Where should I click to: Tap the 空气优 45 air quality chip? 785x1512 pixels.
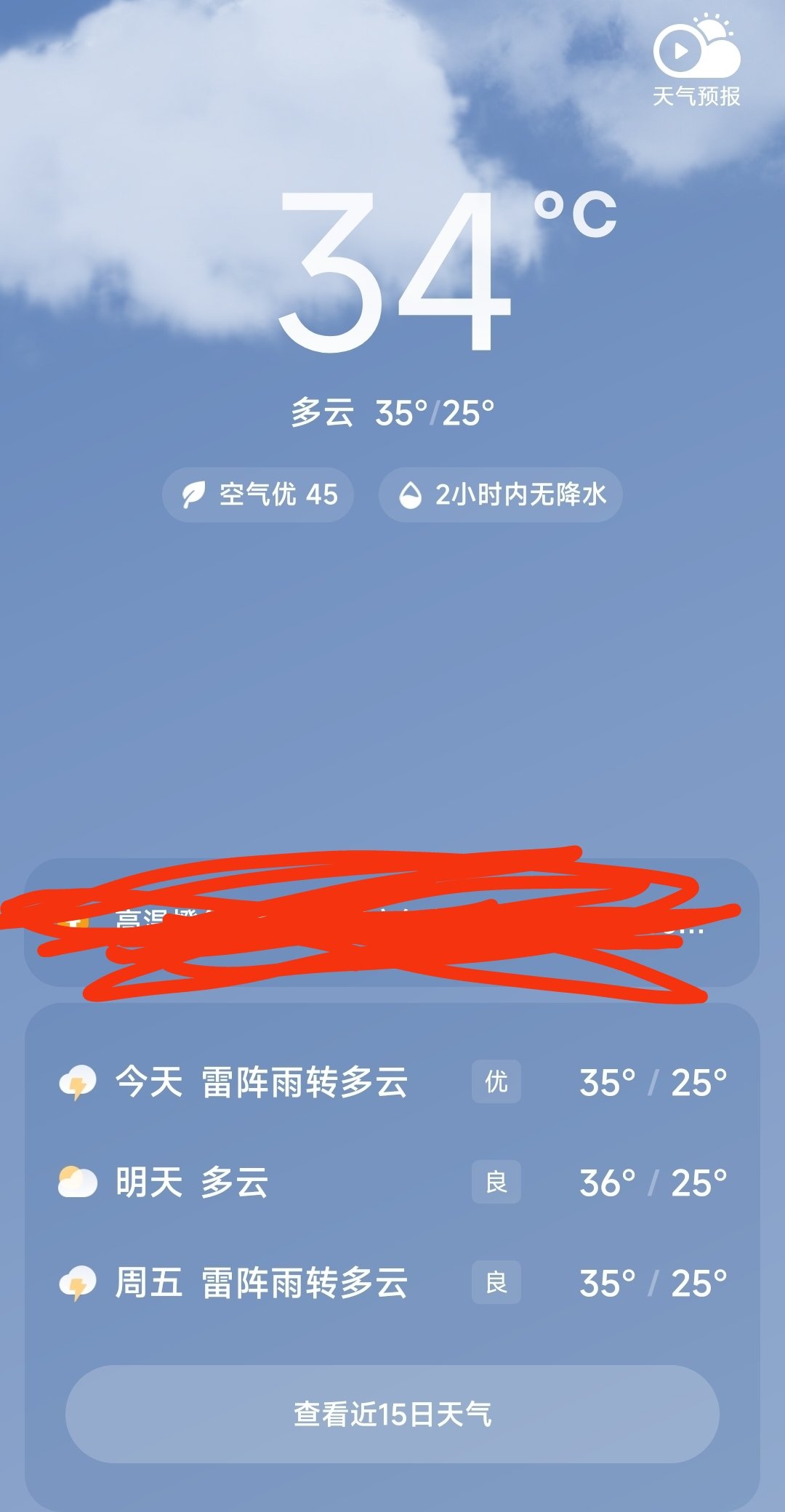[258, 495]
